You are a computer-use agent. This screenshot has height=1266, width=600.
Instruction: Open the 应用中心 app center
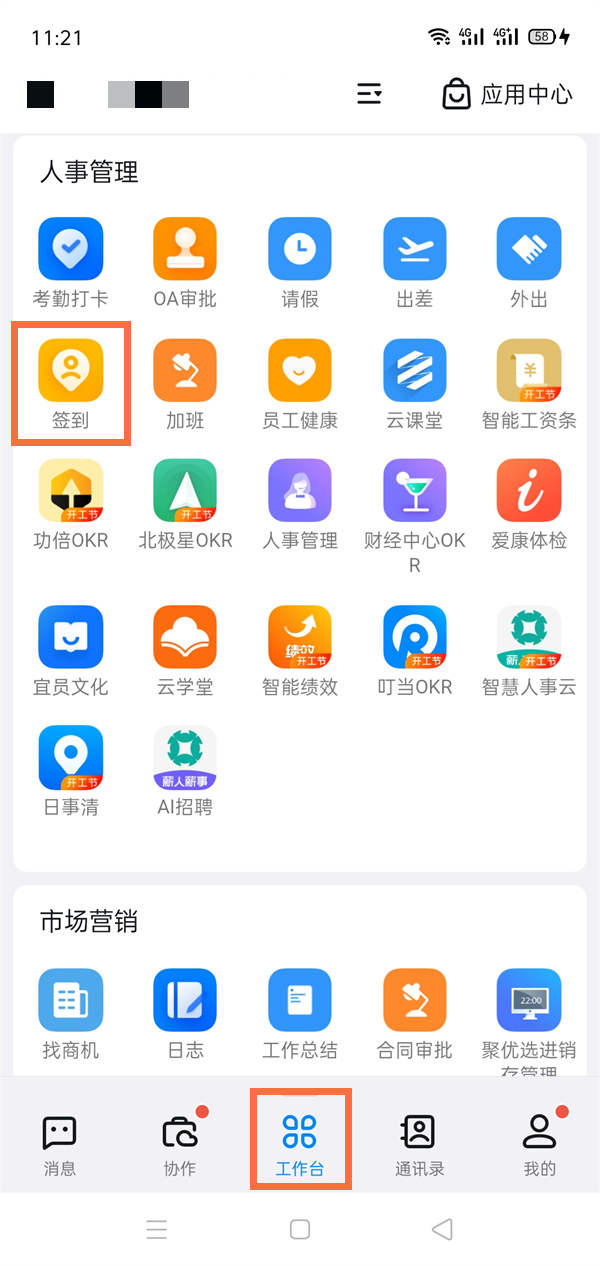[508, 94]
